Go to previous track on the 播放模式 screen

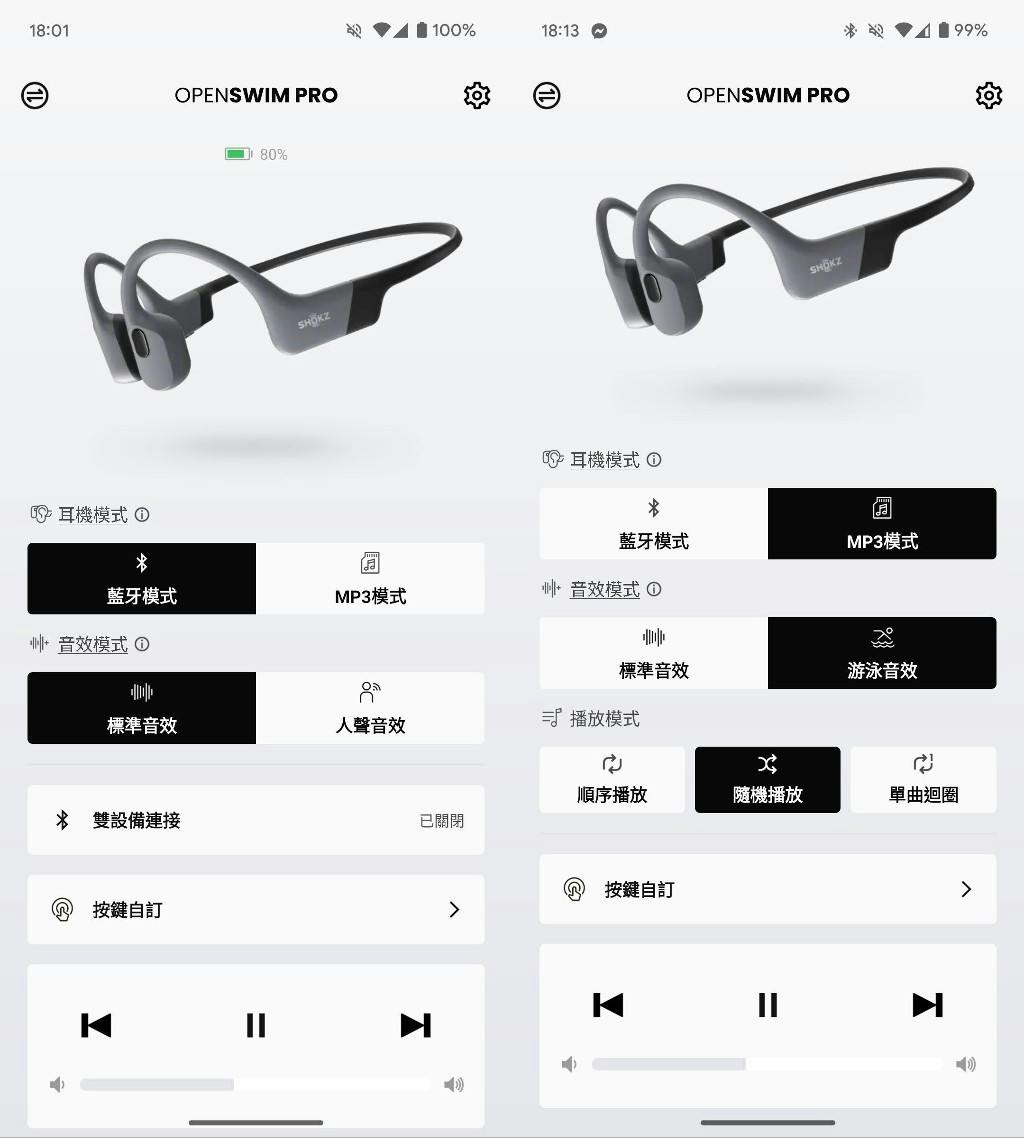click(x=608, y=1005)
